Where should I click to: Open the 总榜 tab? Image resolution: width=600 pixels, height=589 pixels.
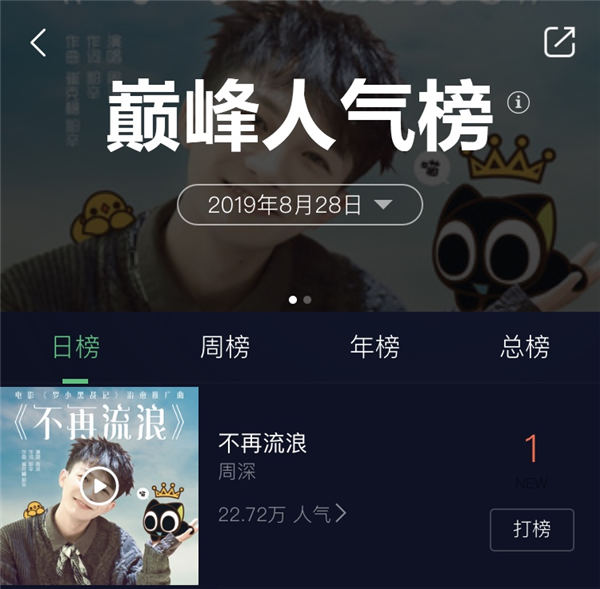[x=525, y=348]
